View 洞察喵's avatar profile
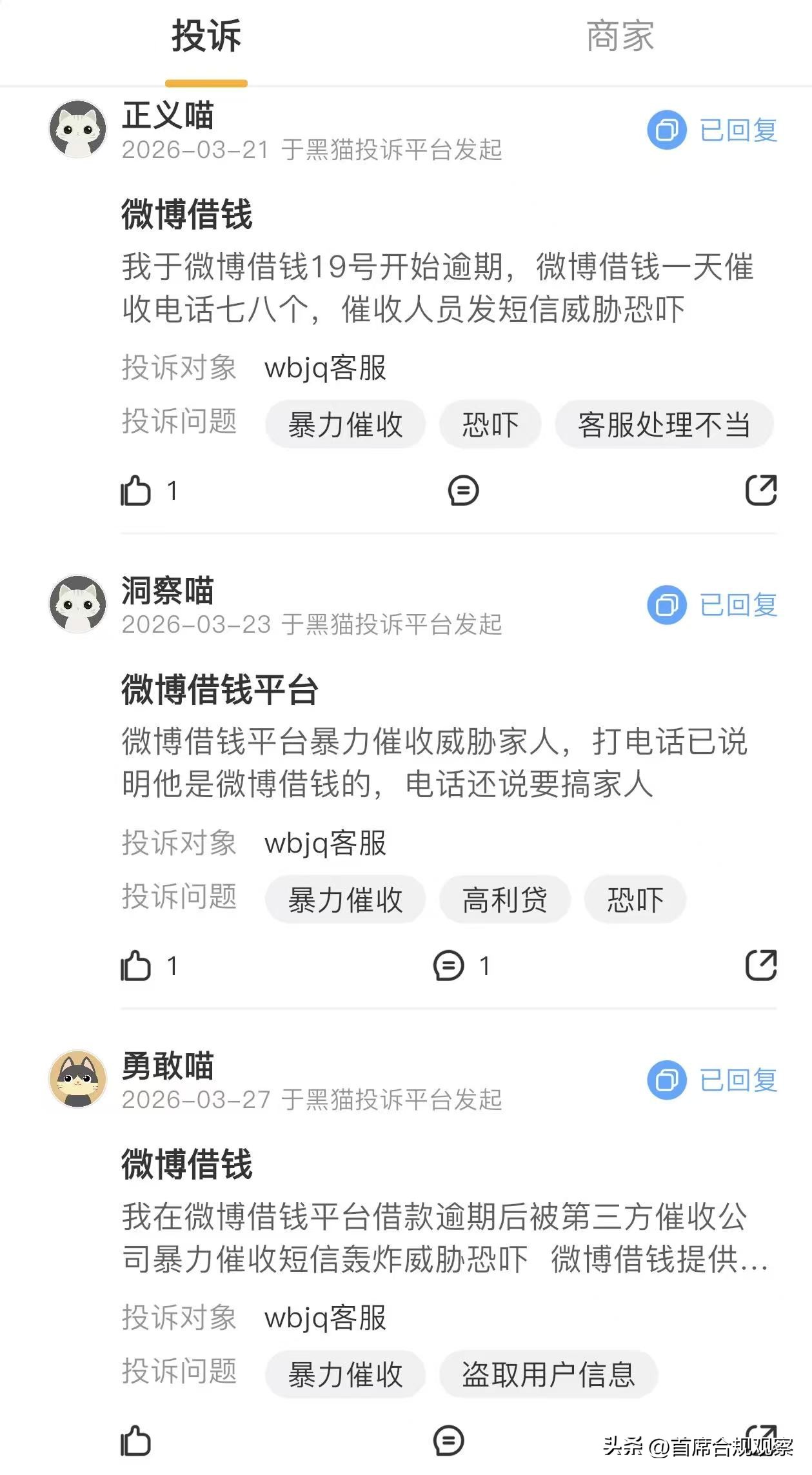The width and height of the screenshot is (812, 1475). tap(78, 604)
